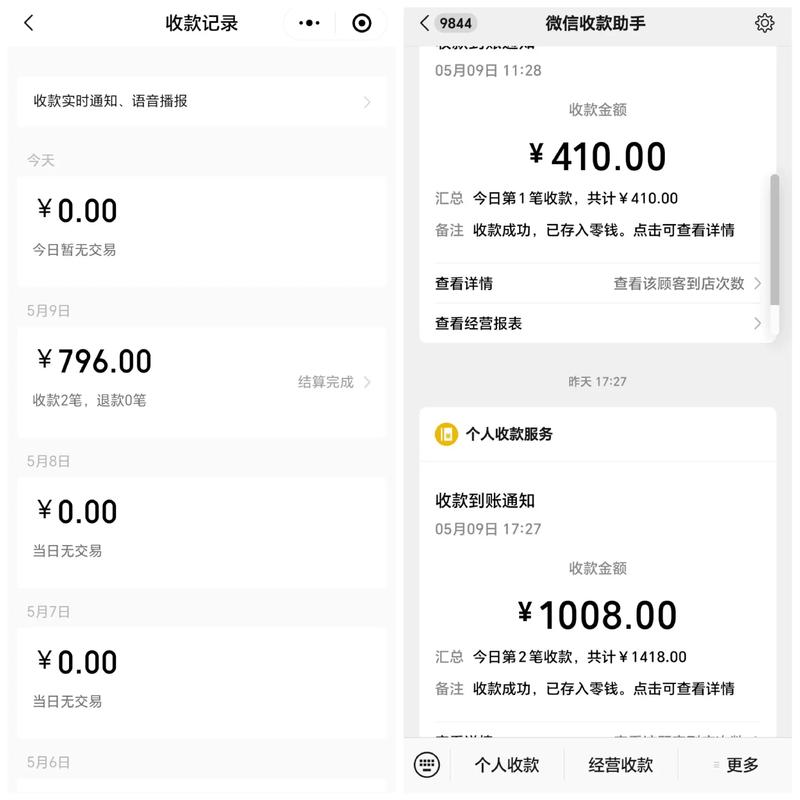Image resolution: width=800 pixels, height=800 pixels.
Task: Go back from the 收款记录 page
Action: (x=28, y=23)
